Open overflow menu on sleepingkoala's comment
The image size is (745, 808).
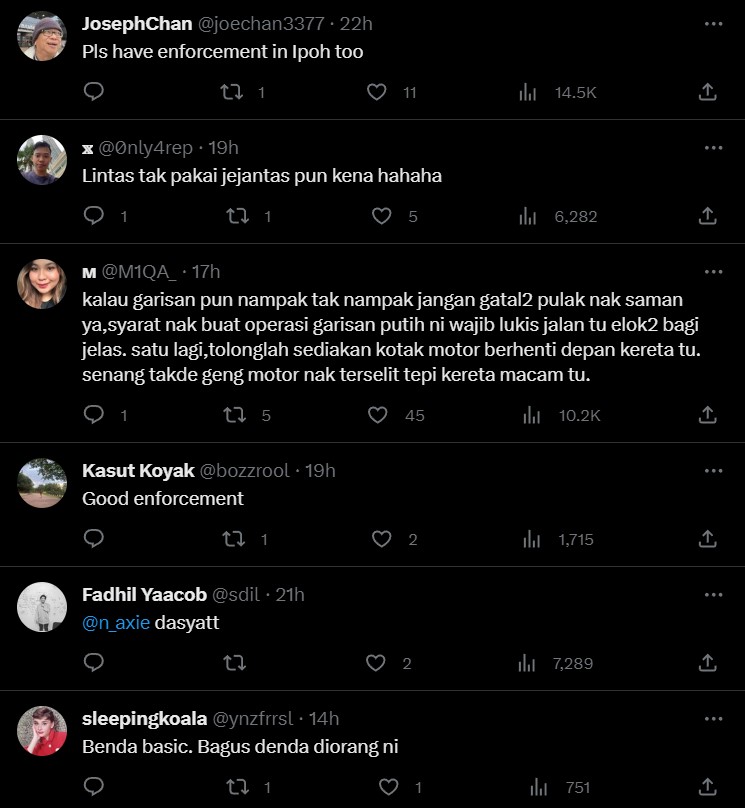click(x=713, y=718)
